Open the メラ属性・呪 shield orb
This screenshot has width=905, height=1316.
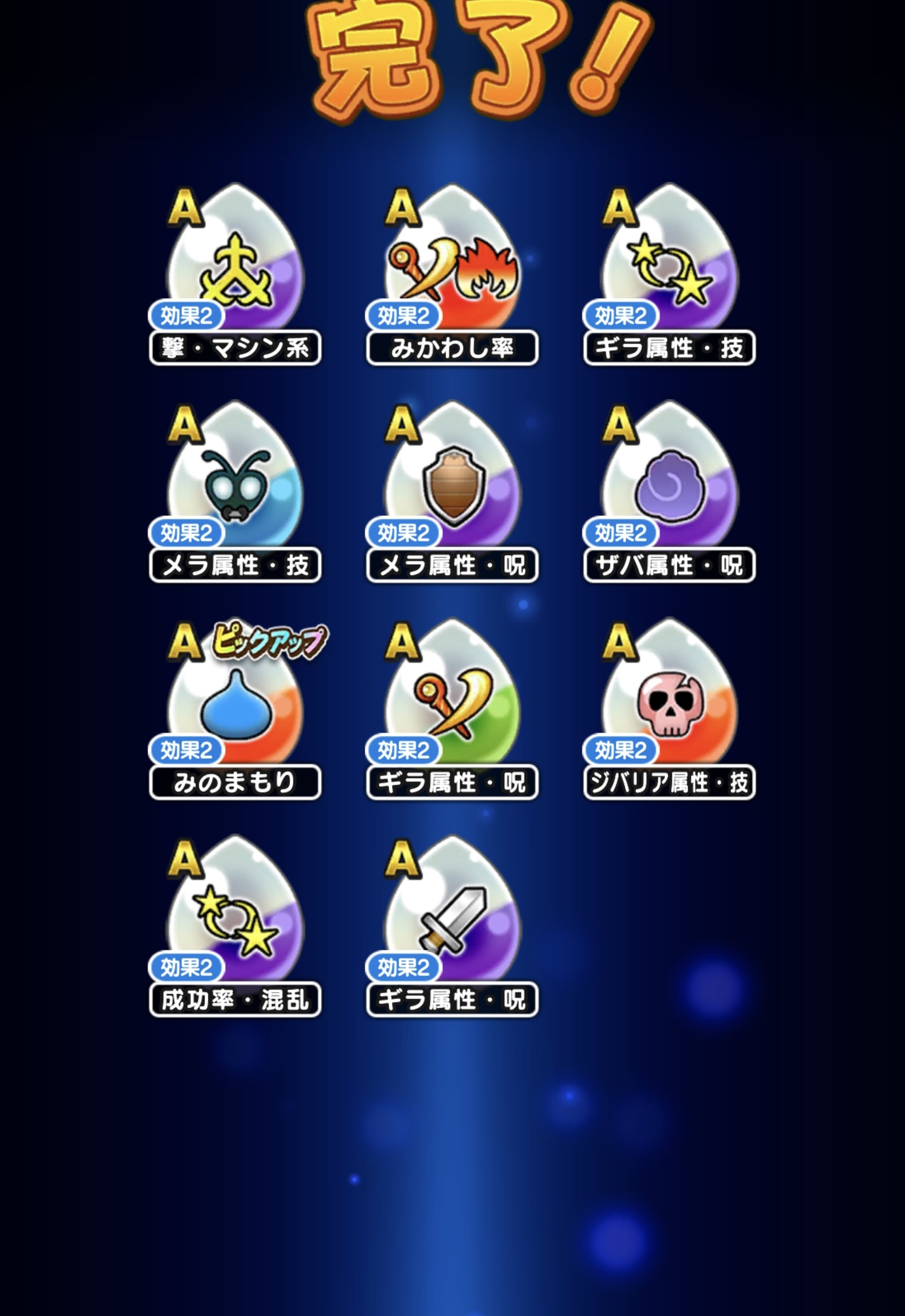(x=452, y=484)
